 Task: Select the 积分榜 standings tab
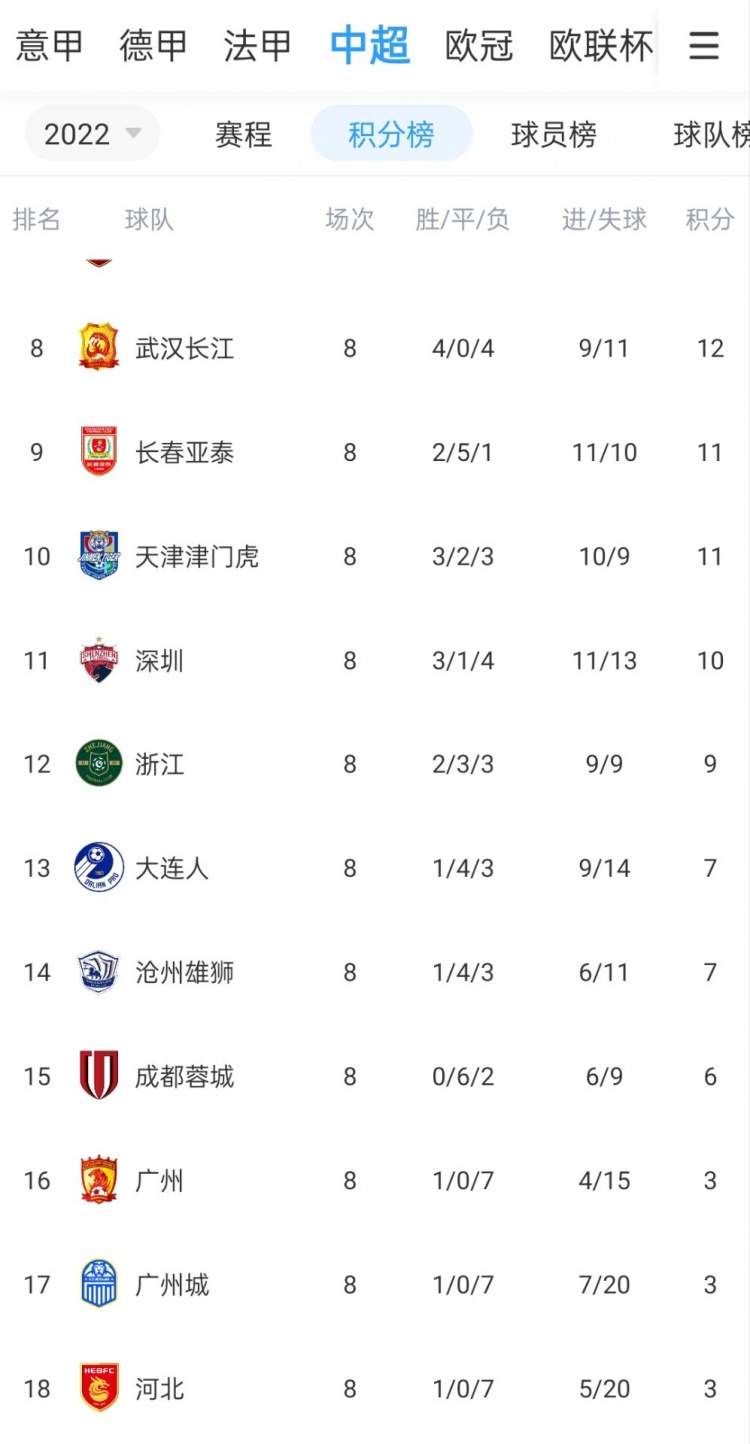(391, 134)
